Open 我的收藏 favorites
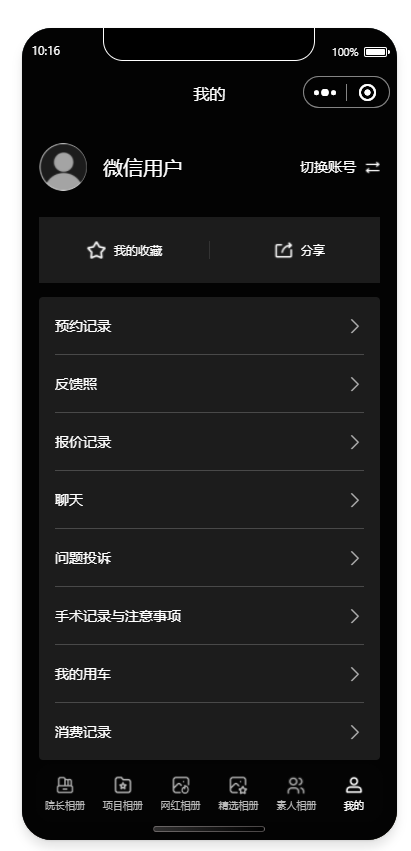The width and height of the screenshot is (411, 851). [x=124, y=250]
